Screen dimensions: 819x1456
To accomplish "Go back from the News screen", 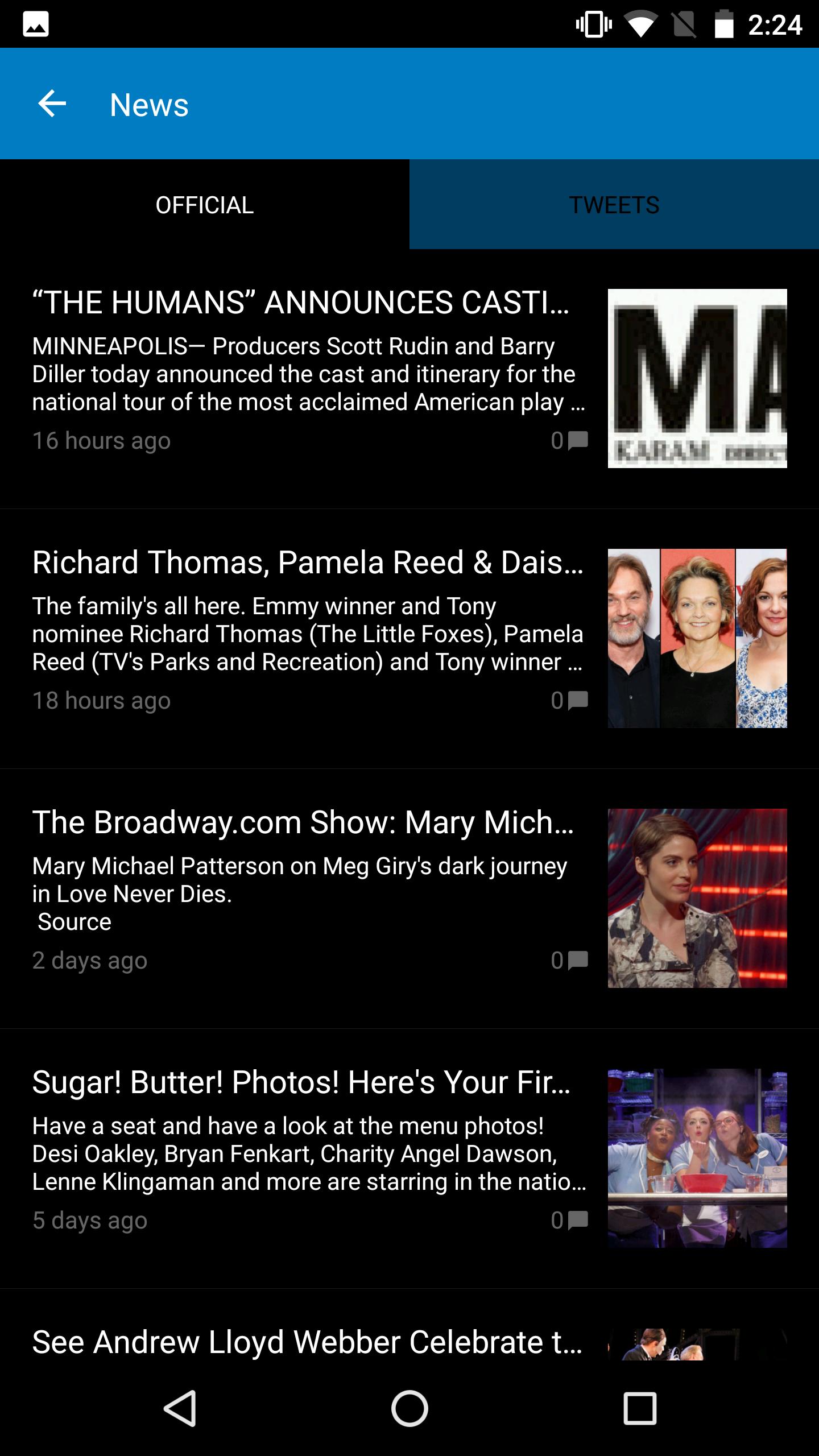I will click(52, 104).
